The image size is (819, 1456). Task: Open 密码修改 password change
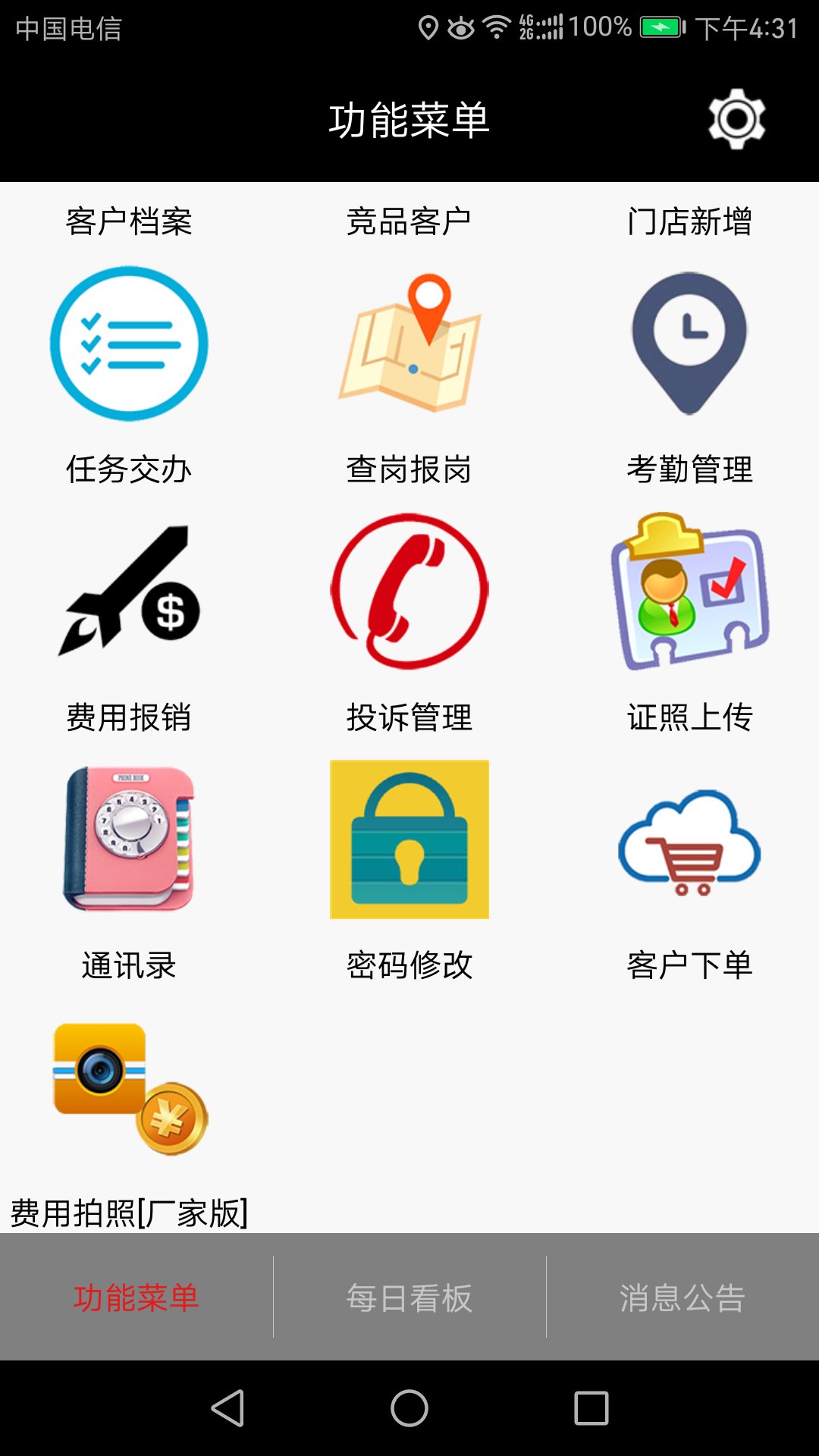pos(409,839)
